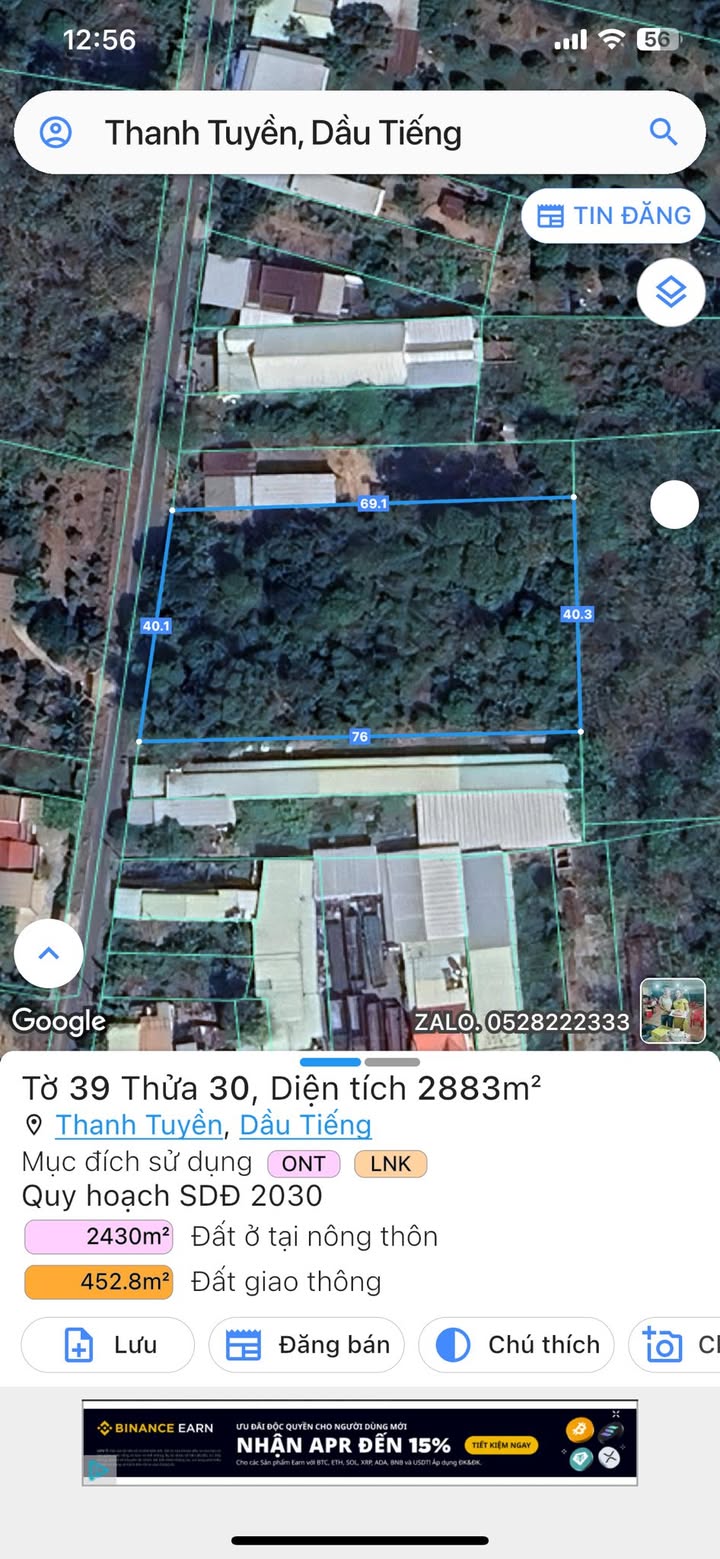Open the map layers selector

tap(670, 292)
